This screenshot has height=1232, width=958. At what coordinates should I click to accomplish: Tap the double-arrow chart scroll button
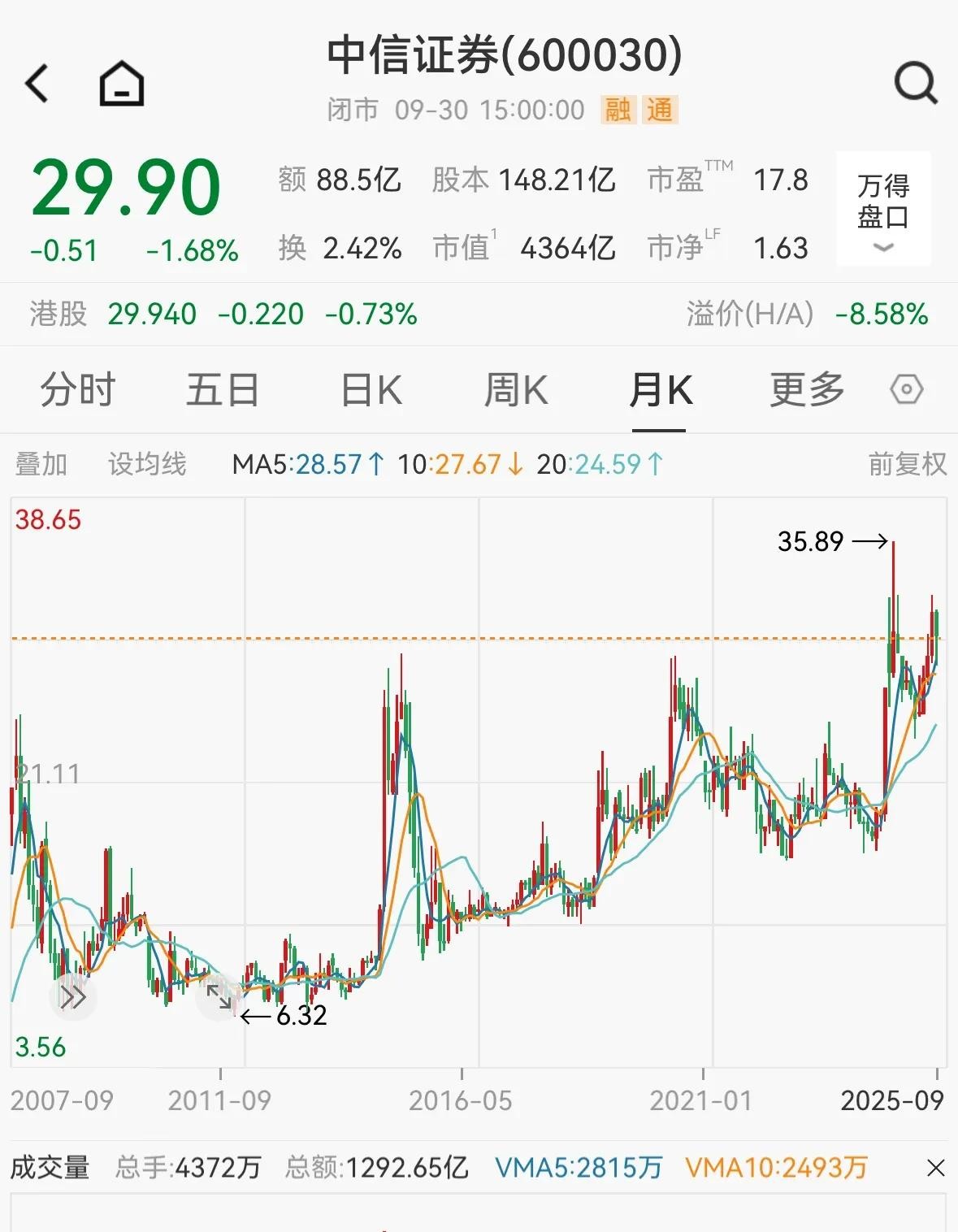click(73, 997)
